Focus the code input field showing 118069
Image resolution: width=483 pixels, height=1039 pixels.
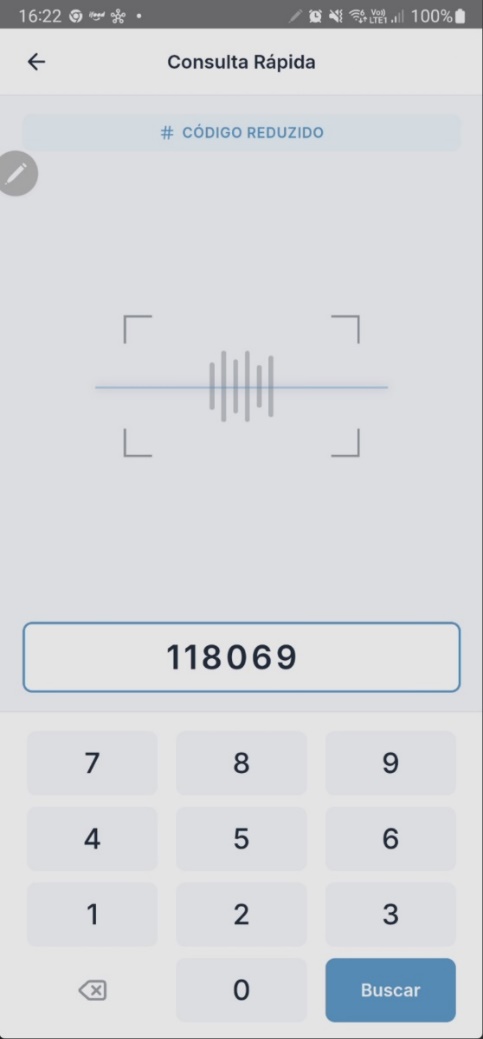click(x=241, y=657)
